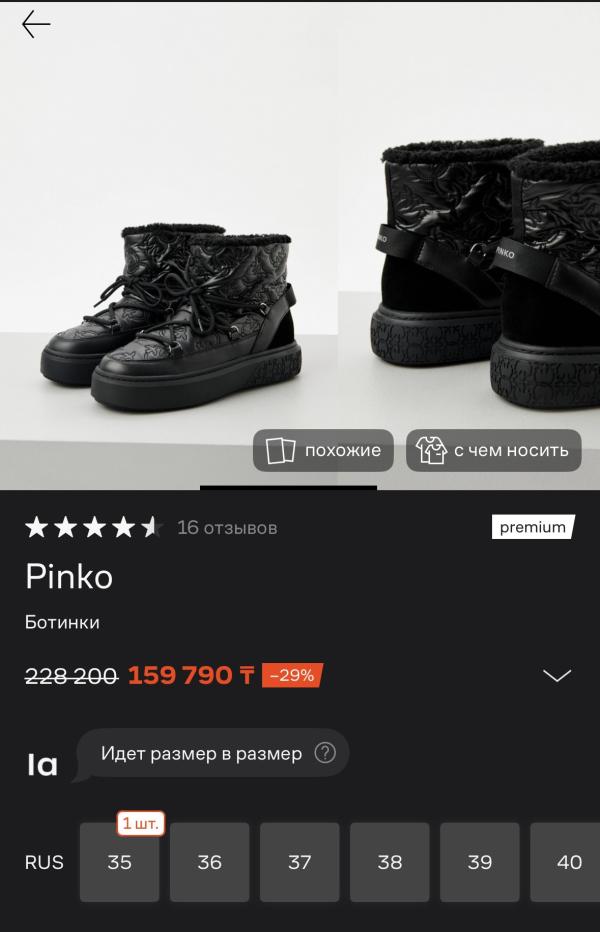Open size fit info question mark

click(325, 753)
